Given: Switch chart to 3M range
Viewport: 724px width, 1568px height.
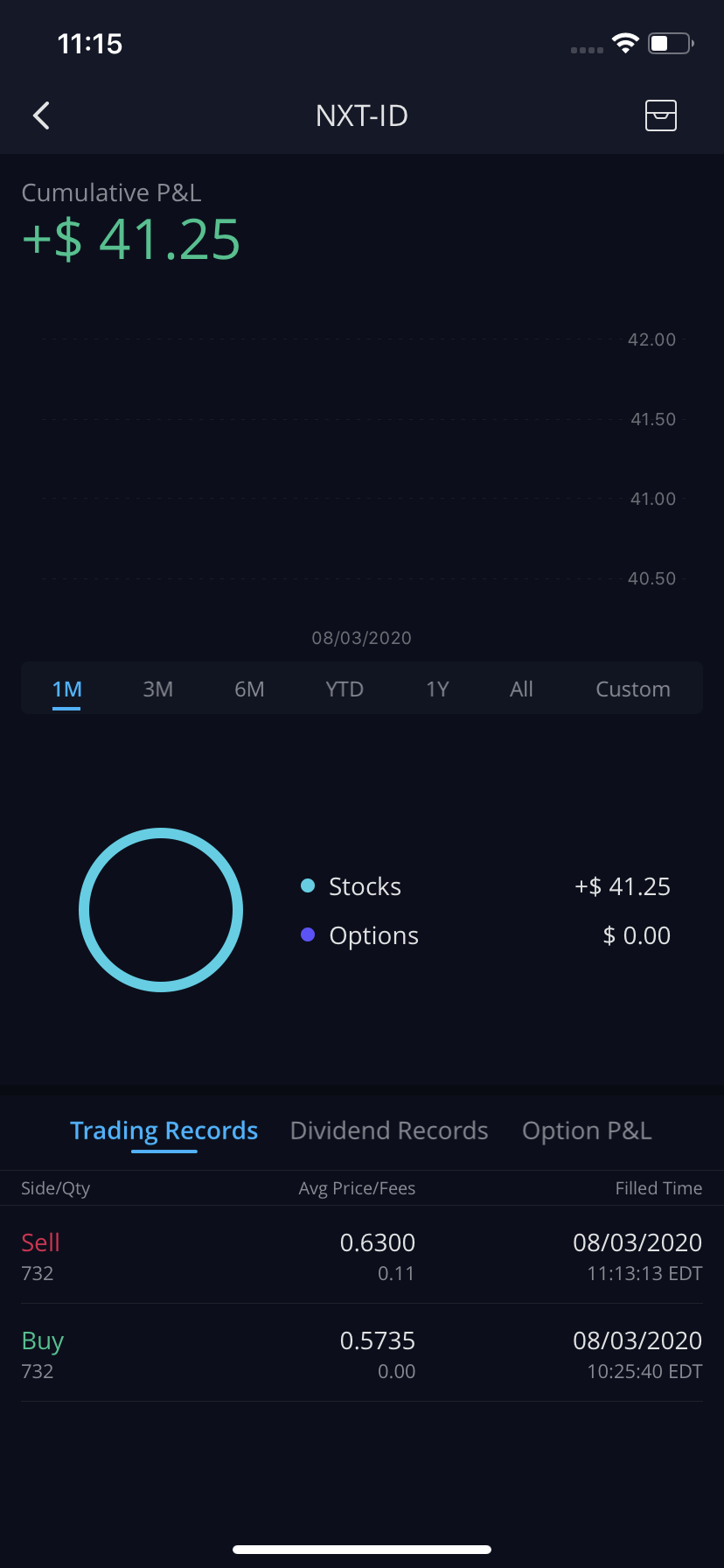Looking at the screenshot, I should 157,689.
